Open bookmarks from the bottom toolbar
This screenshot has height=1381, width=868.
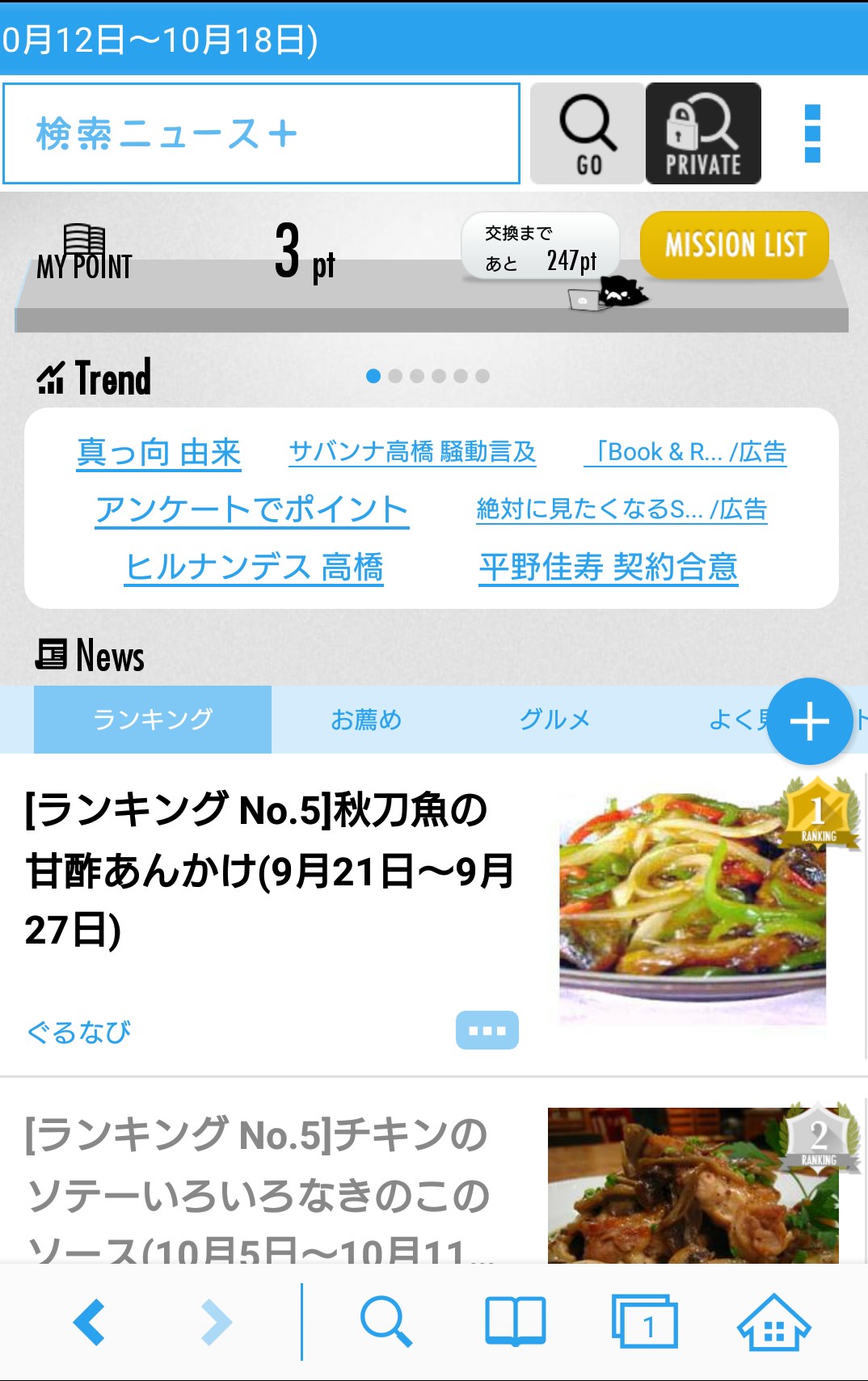click(x=515, y=1322)
